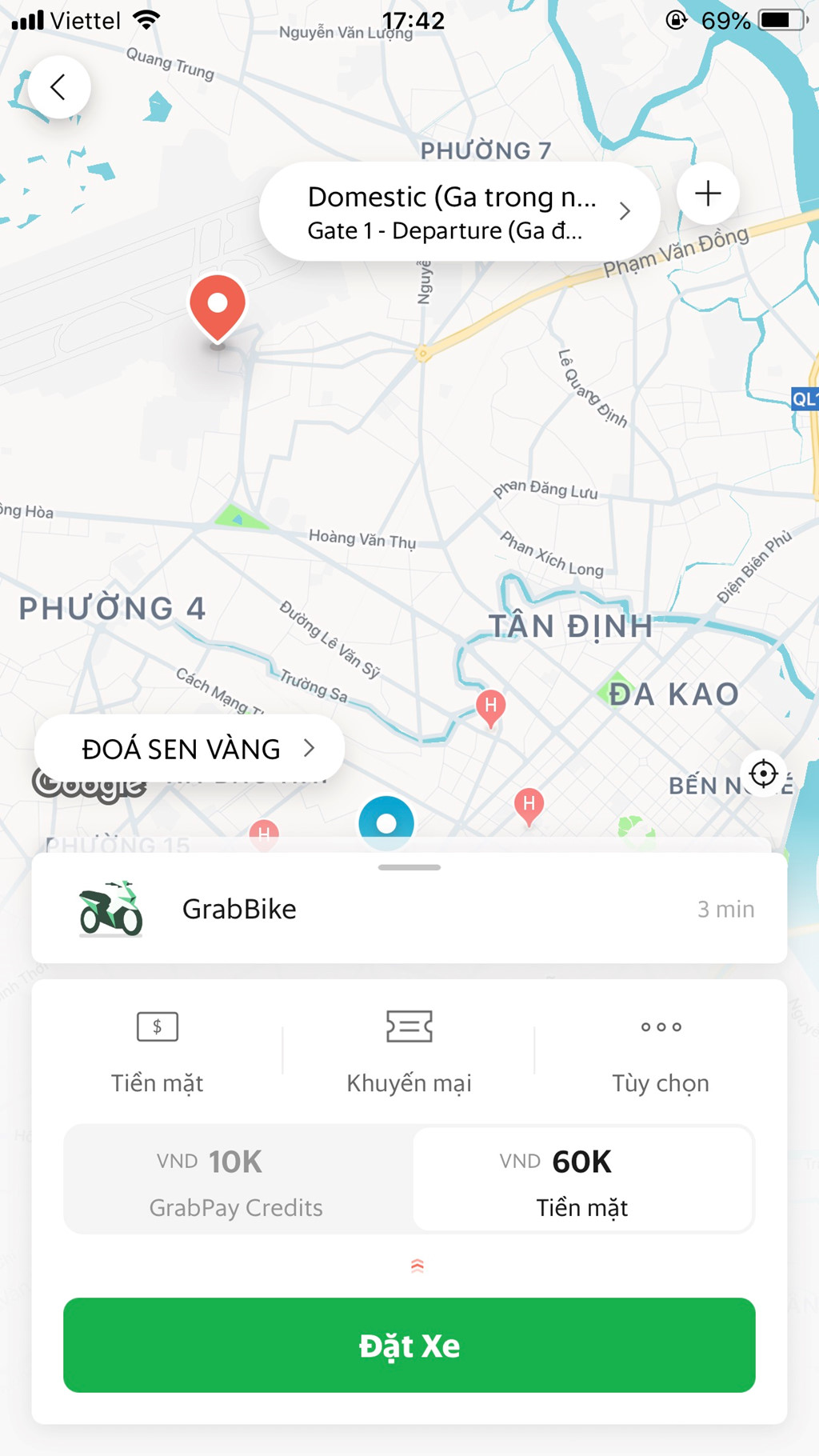Recenter map with the GPS locate icon
This screenshot has height=1456, width=819.
click(763, 774)
